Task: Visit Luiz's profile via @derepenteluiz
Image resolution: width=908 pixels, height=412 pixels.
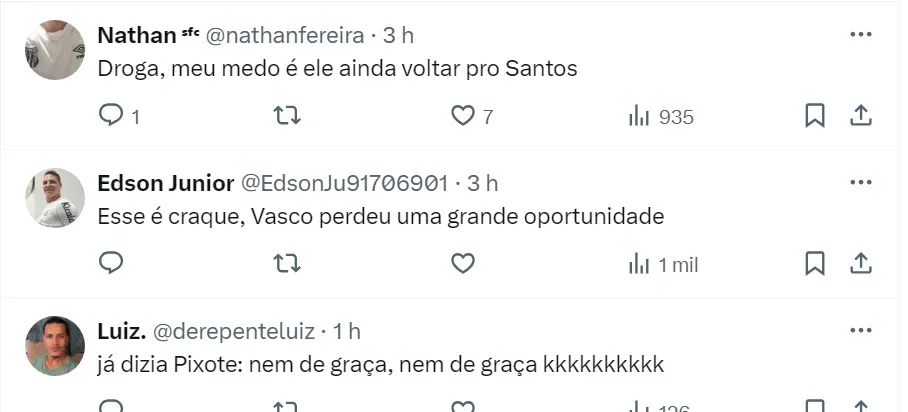Action: pyautogui.click(x=235, y=331)
